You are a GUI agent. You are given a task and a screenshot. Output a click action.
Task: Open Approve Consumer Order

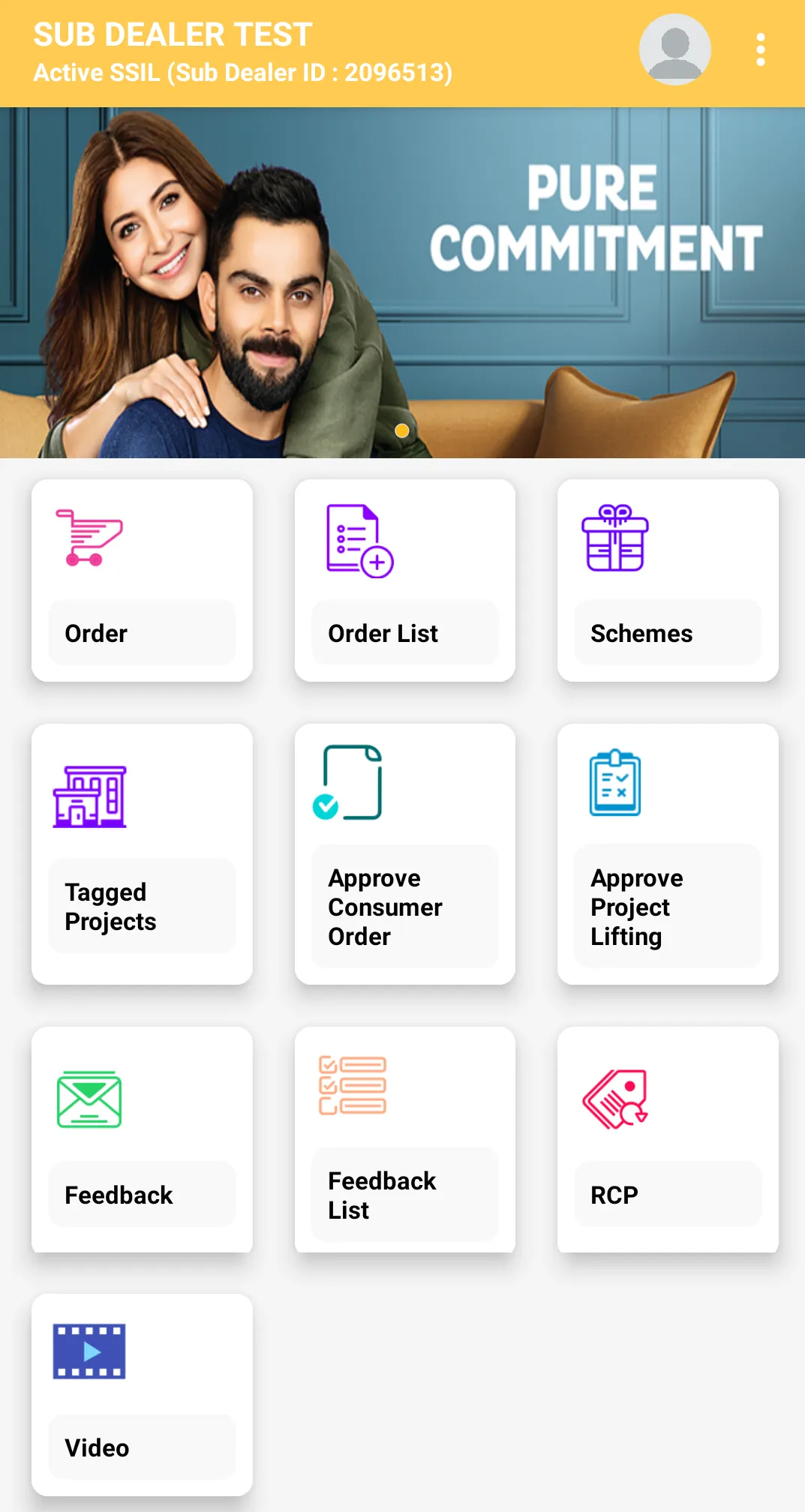[404, 853]
